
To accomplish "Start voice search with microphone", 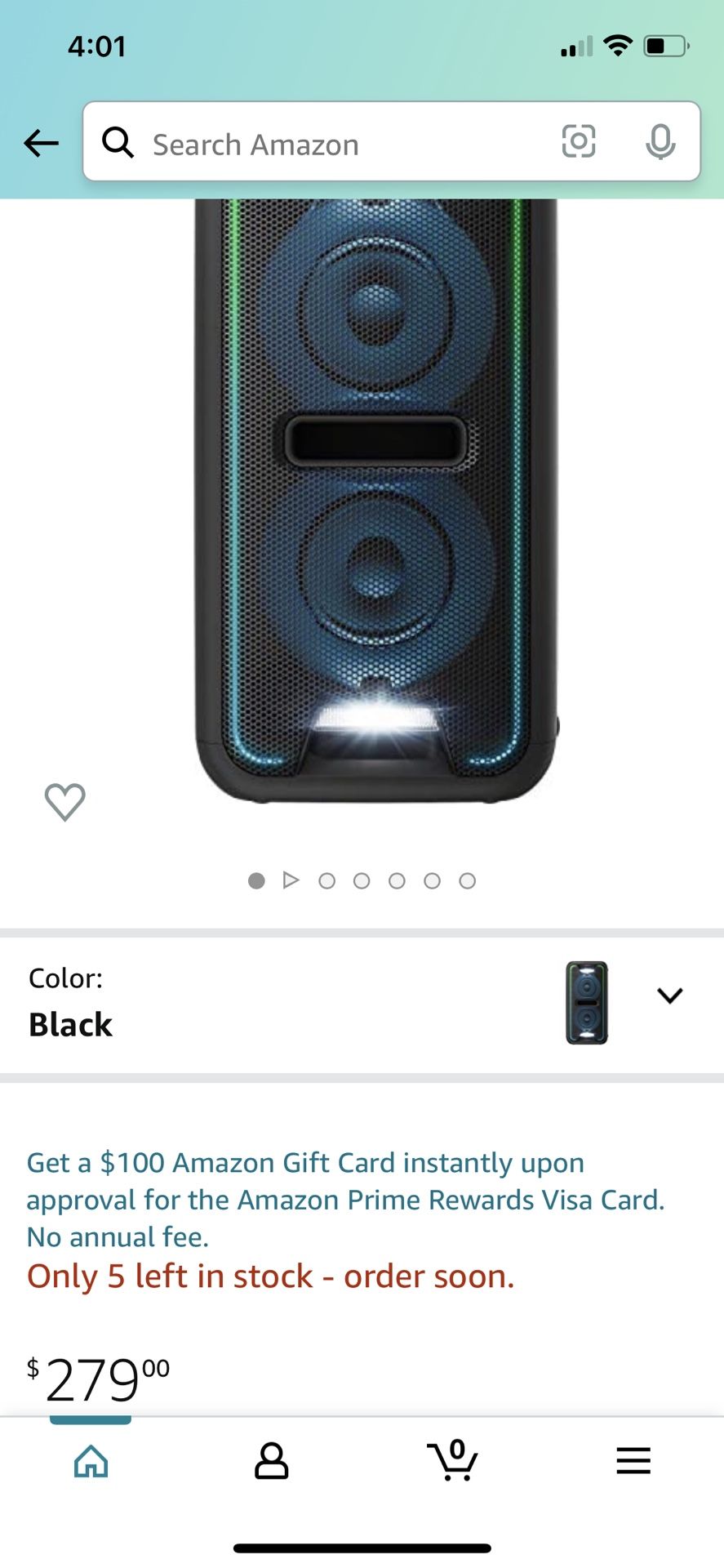I will 660,142.
